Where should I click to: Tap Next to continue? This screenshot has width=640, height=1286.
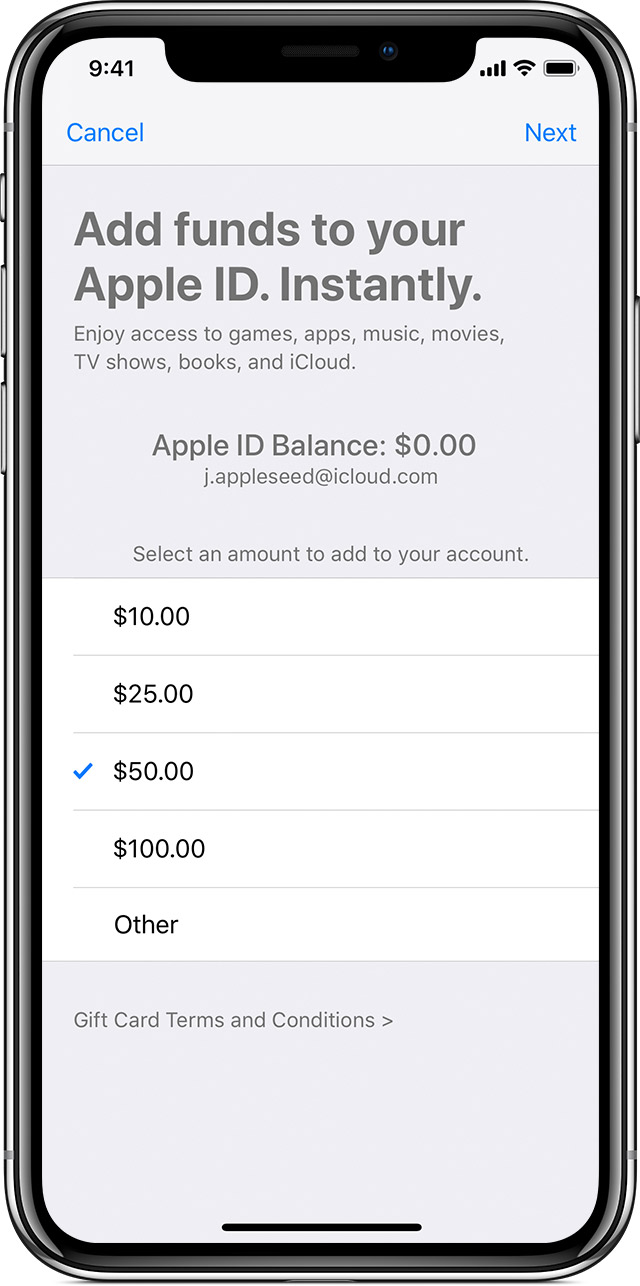tap(550, 133)
